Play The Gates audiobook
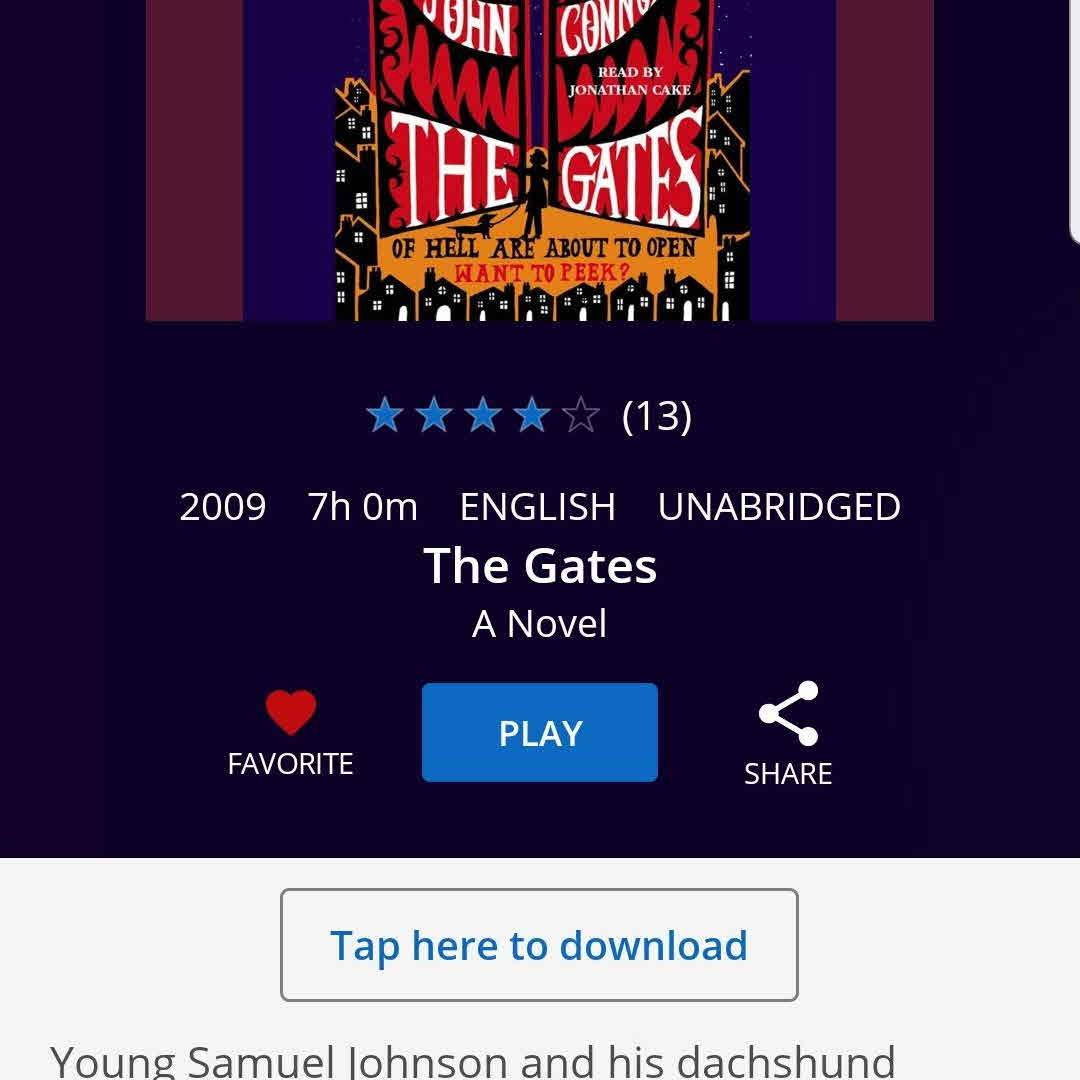This screenshot has width=1080, height=1080. point(539,733)
